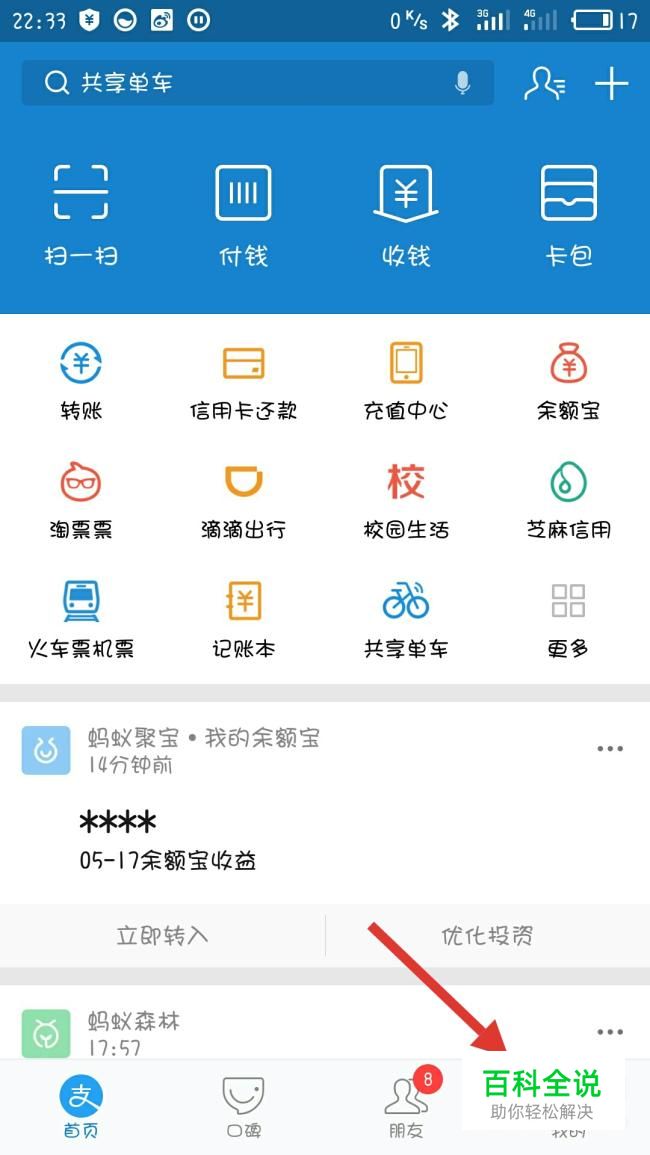Open 卡包 card wallet
Screen dimensions: 650x1155
[568, 215]
